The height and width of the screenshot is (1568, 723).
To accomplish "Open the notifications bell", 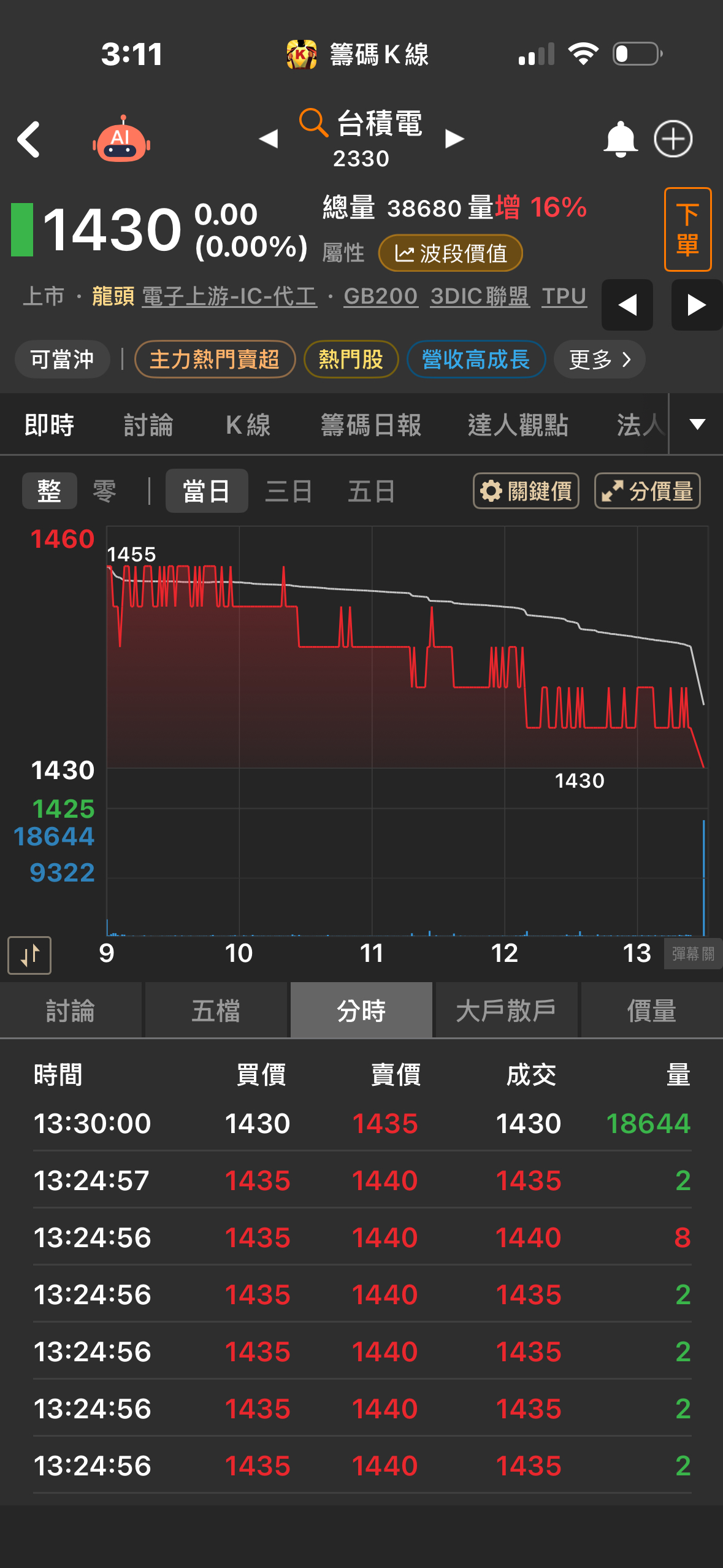I will point(621,139).
